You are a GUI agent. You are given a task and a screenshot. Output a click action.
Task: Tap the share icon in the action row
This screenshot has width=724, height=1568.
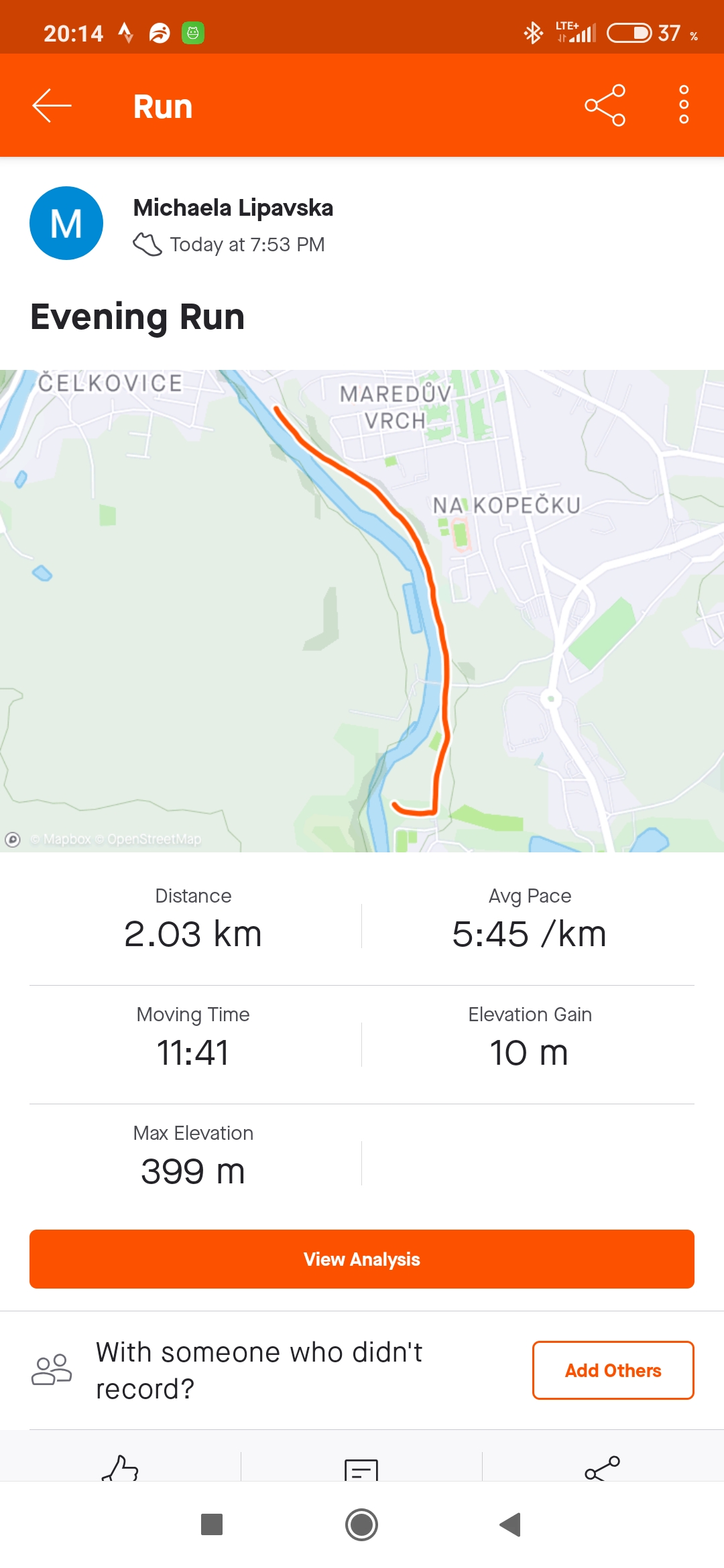pyautogui.click(x=603, y=1468)
